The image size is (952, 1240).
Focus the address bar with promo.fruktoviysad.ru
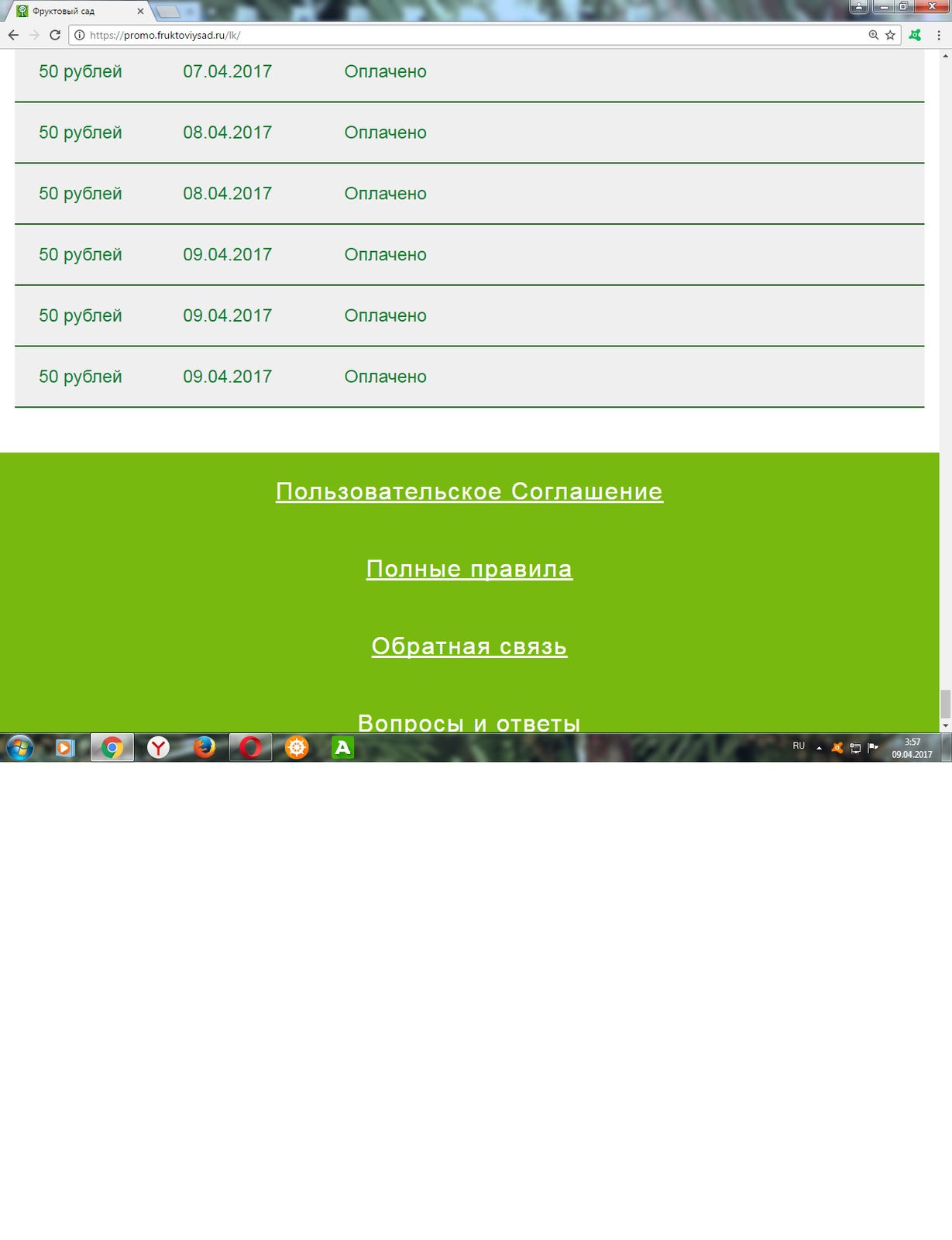465,35
